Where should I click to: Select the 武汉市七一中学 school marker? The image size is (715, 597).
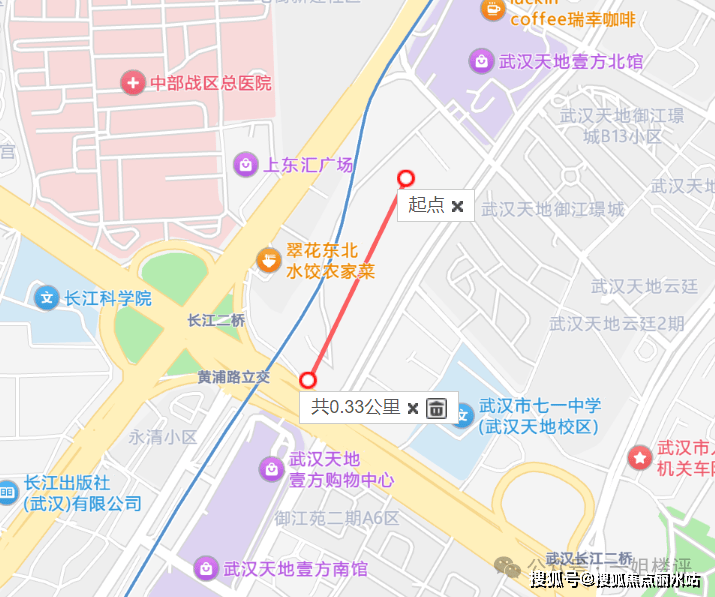[x=462, y=414]
